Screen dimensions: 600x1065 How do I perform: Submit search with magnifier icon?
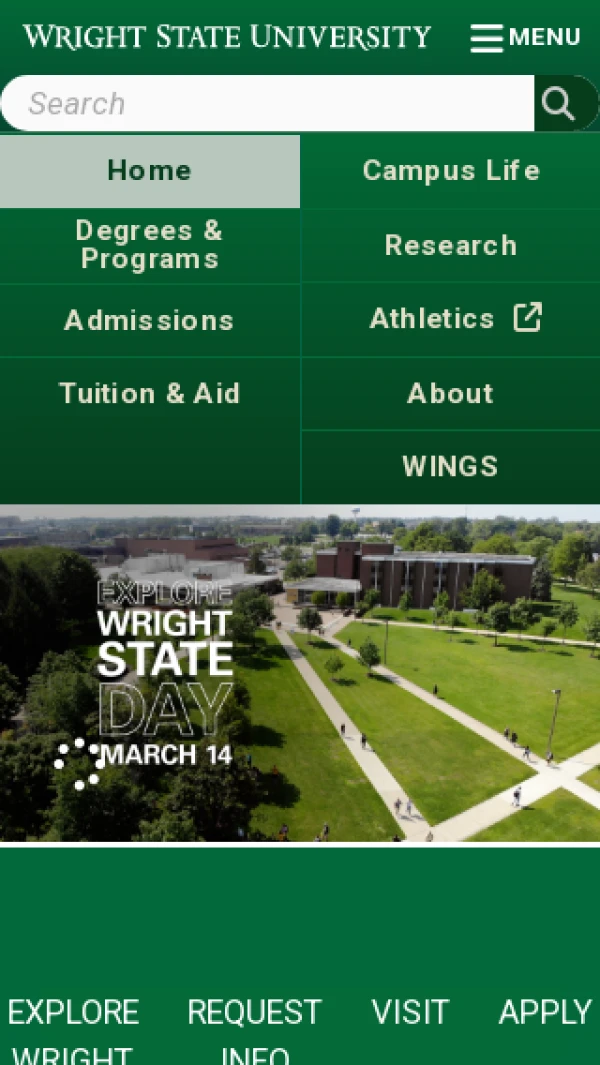[558, 103]
